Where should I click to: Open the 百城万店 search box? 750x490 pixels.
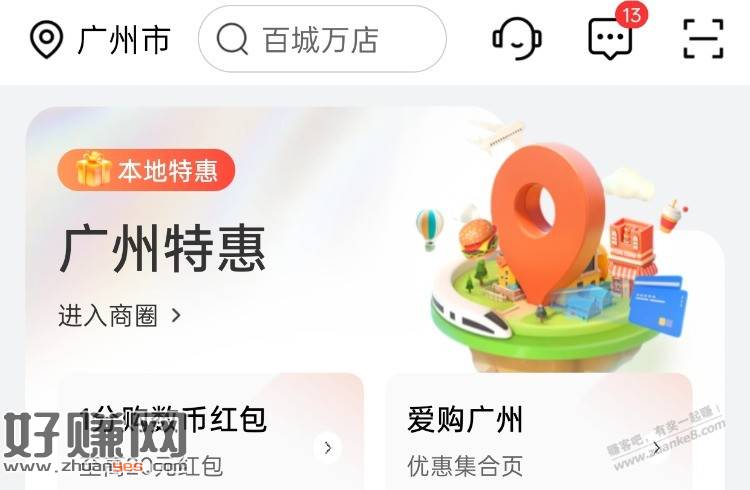(322, 40)
